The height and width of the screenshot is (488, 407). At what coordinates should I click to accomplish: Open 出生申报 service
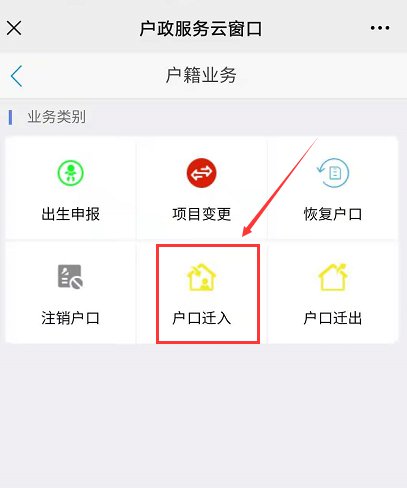70,189
